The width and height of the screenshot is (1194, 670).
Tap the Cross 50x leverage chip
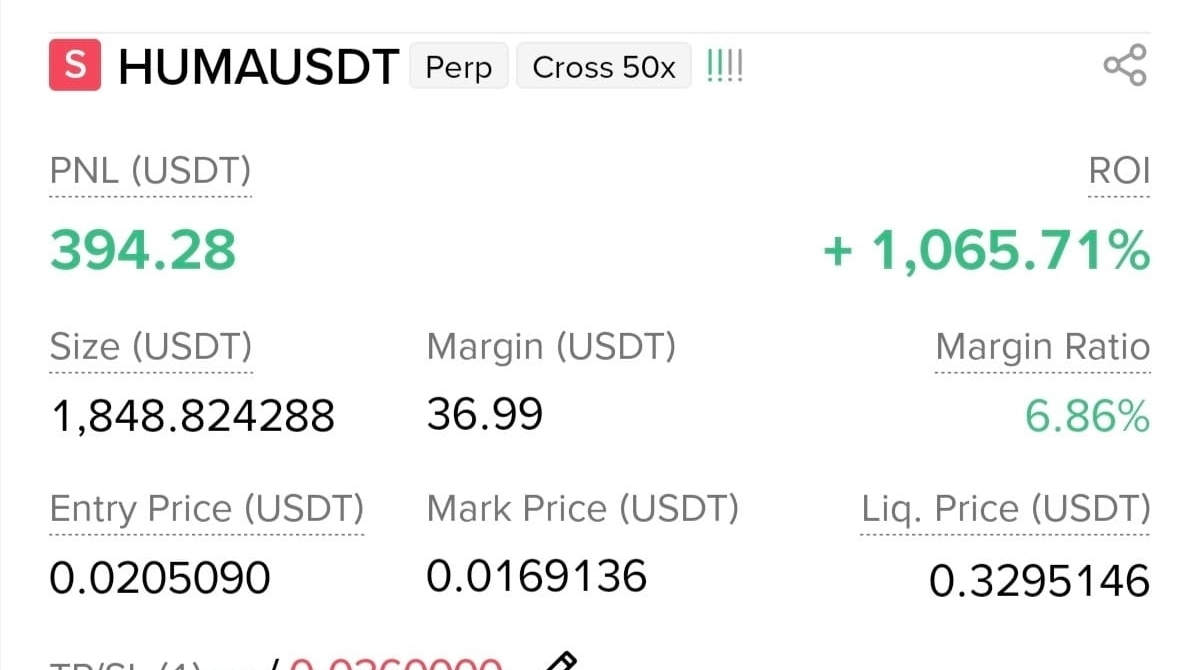pos(603,68)
